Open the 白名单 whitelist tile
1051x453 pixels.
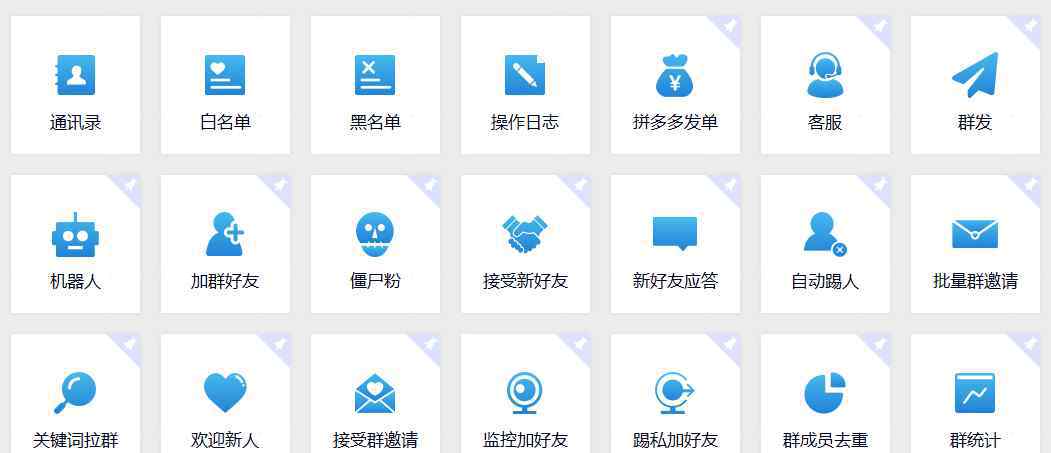[225, 86]
